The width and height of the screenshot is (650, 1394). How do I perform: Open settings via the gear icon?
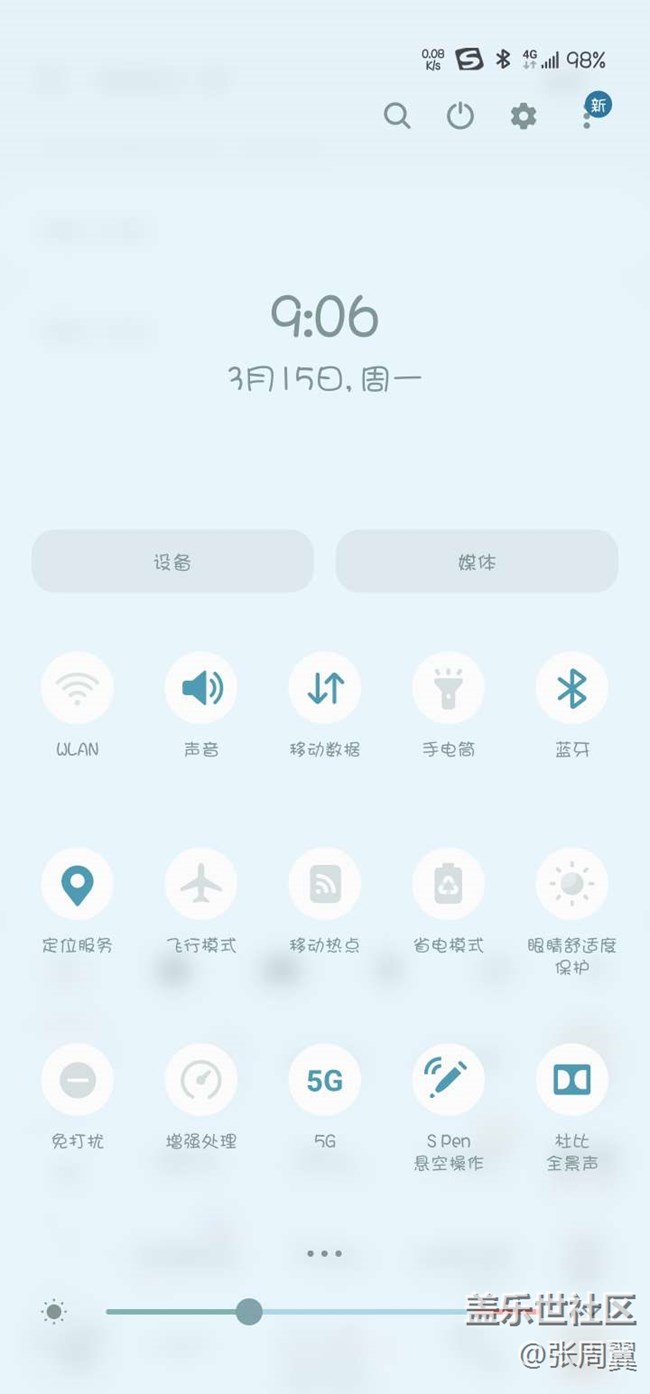[x=523, y=116]
